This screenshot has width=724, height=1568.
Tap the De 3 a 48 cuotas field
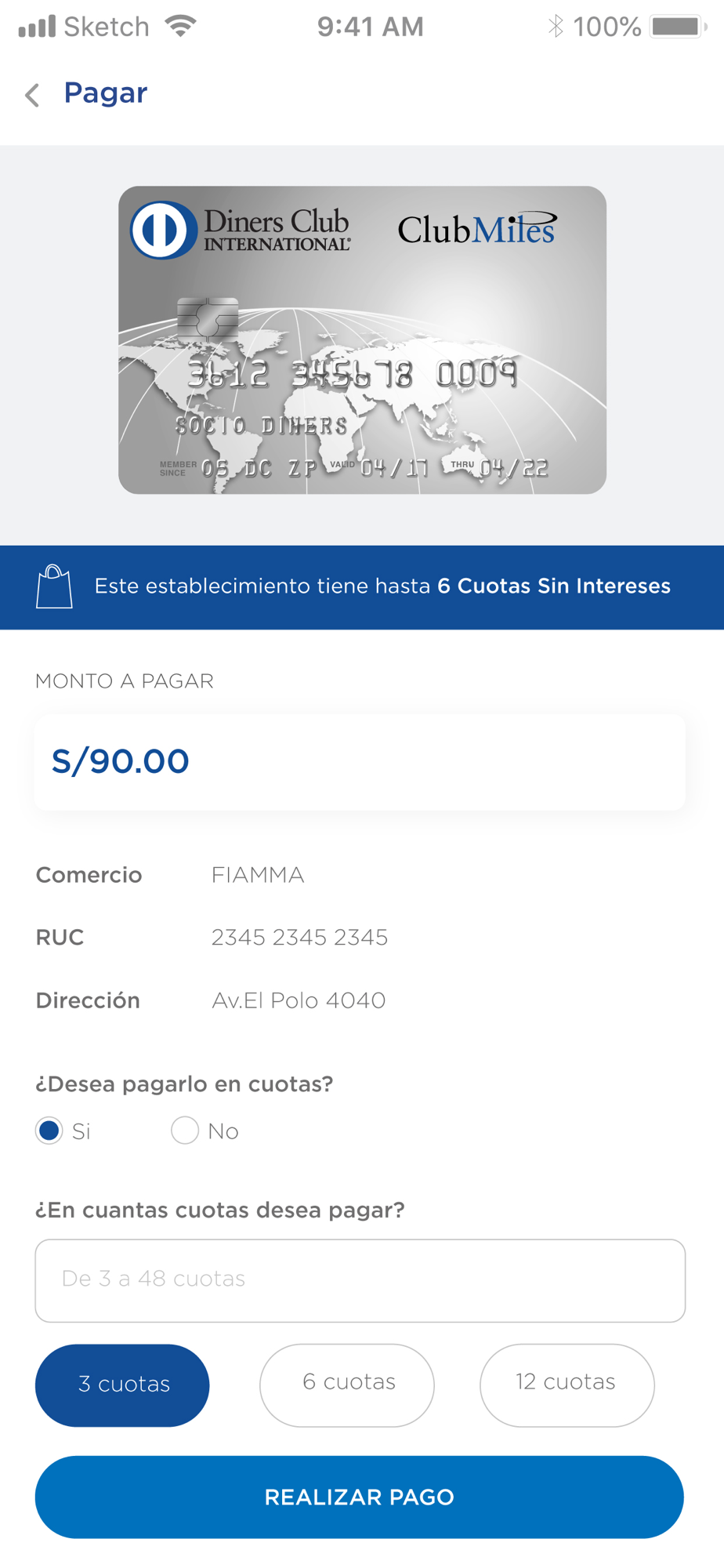(x=360, y=1280)
